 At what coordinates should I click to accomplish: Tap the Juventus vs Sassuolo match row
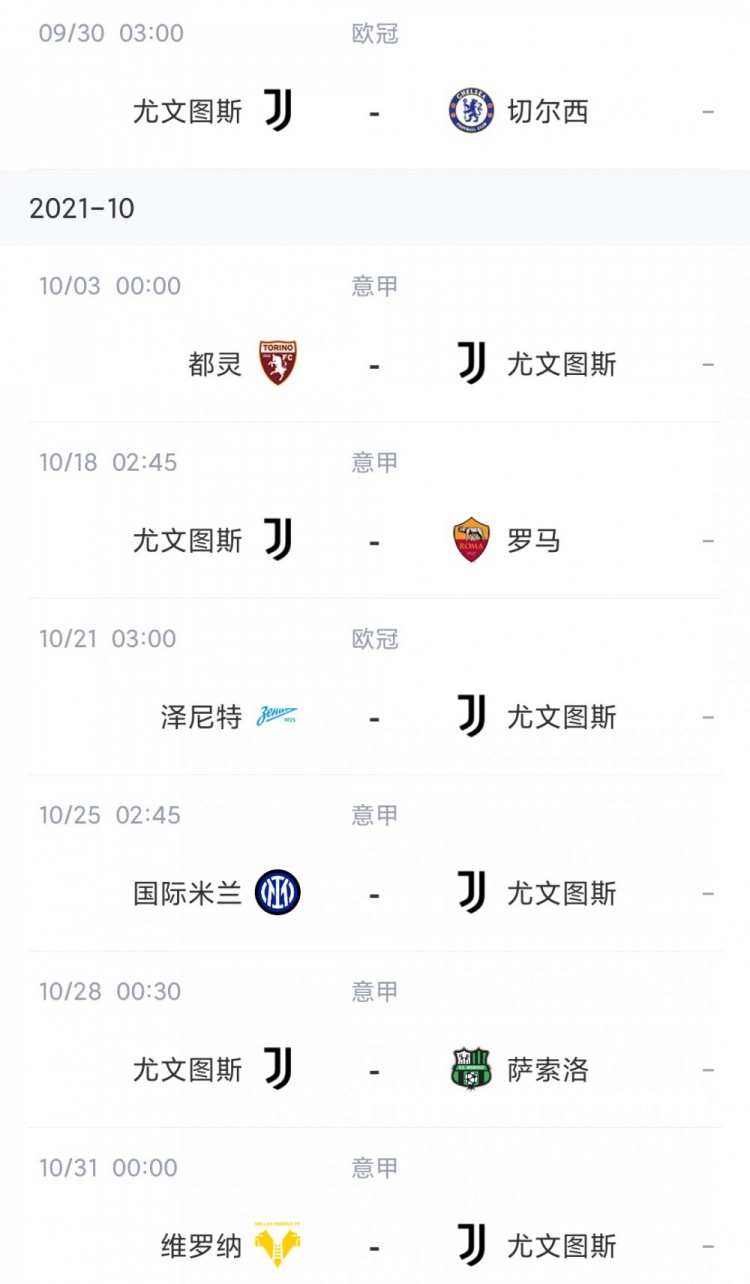[375, 1040]
